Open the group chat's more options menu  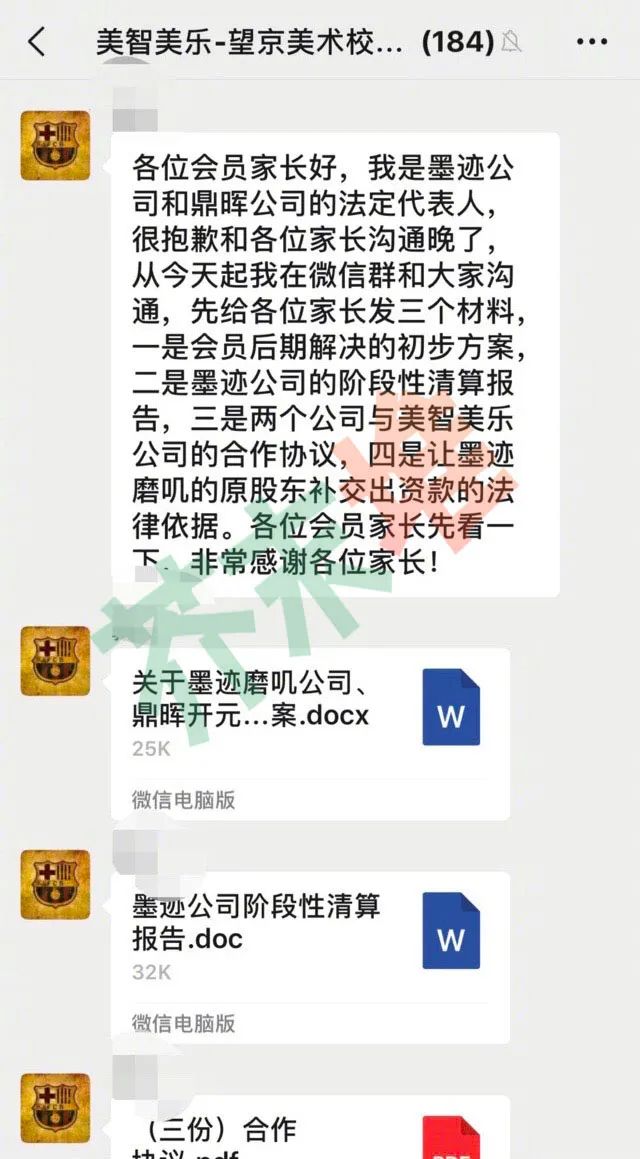[x=592, y=42]
